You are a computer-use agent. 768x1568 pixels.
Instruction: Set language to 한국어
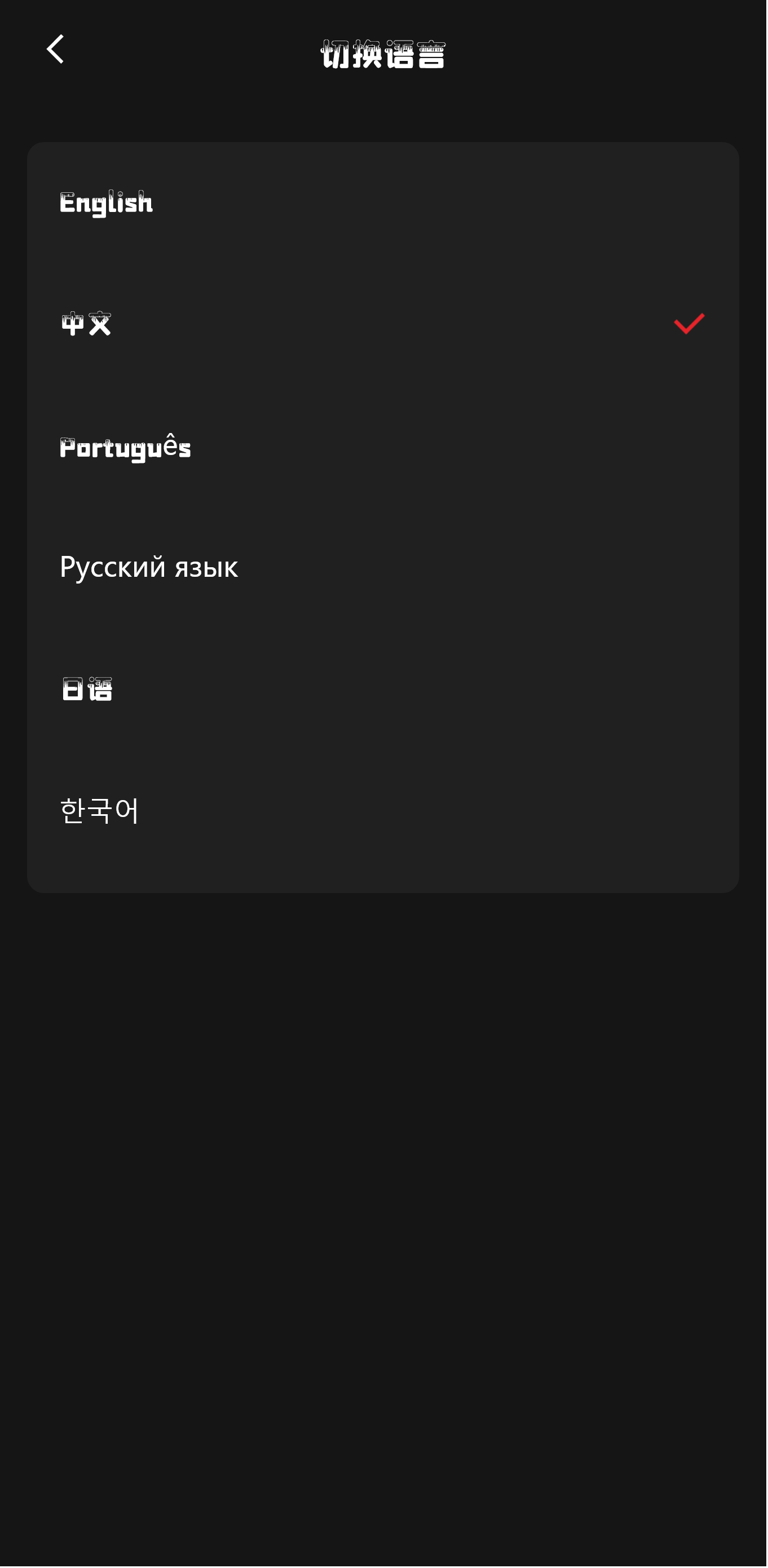click(x=99, y=811)
